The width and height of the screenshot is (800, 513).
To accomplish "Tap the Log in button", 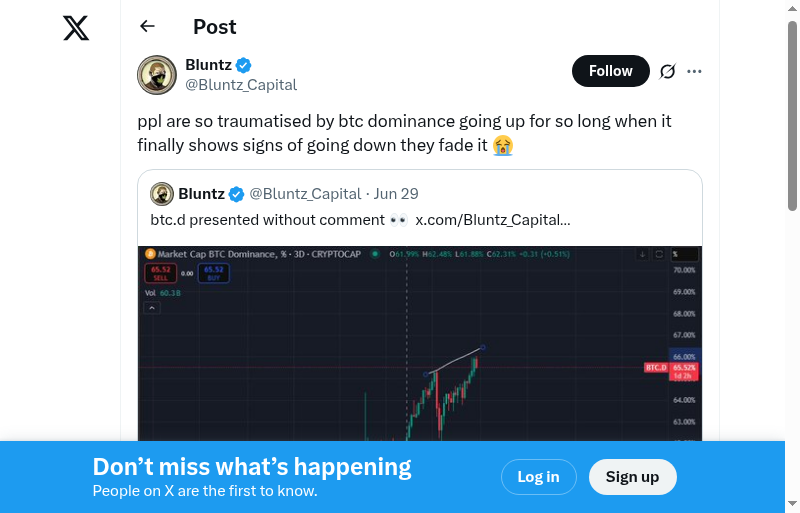I will (538, 477).
